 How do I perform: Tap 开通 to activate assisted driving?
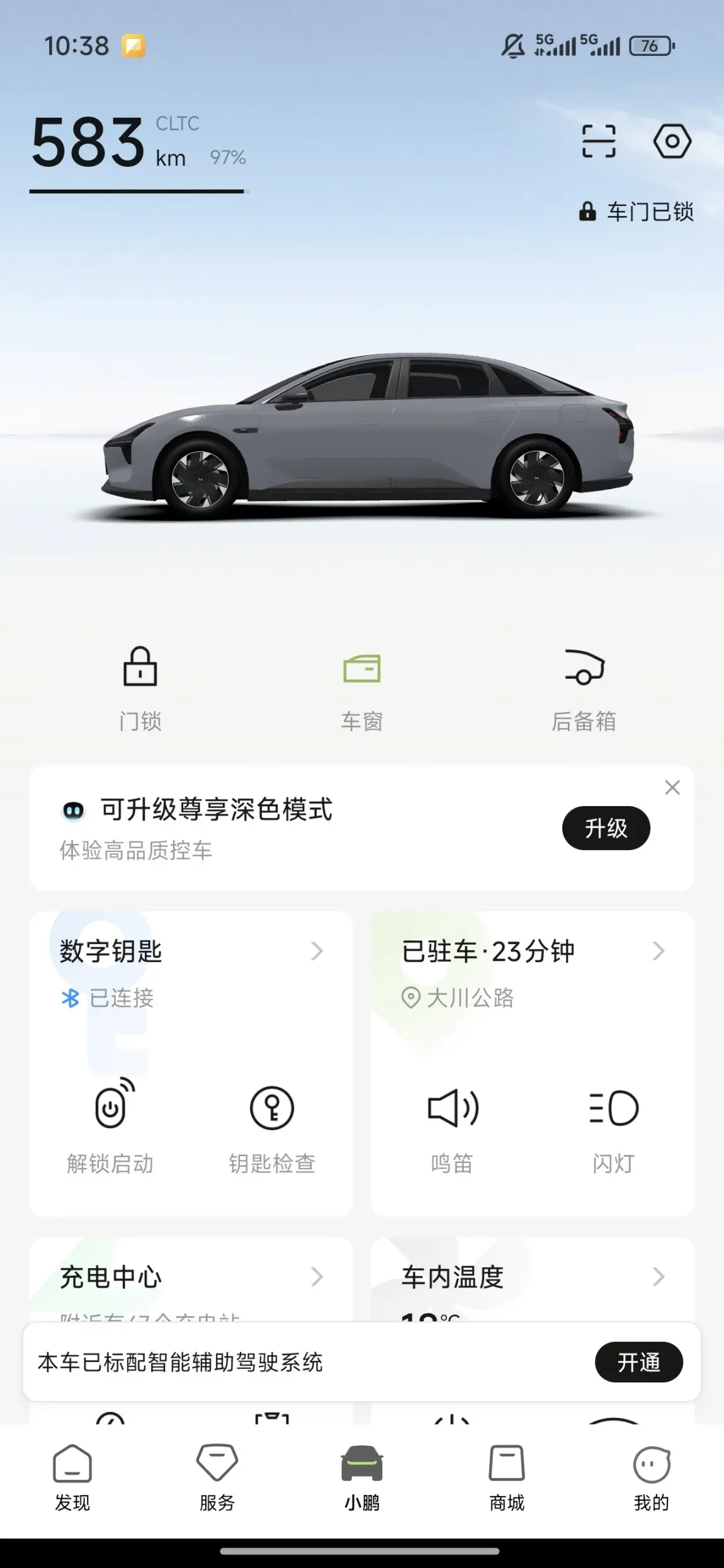pyautogui.click(x=638, y=1362)
